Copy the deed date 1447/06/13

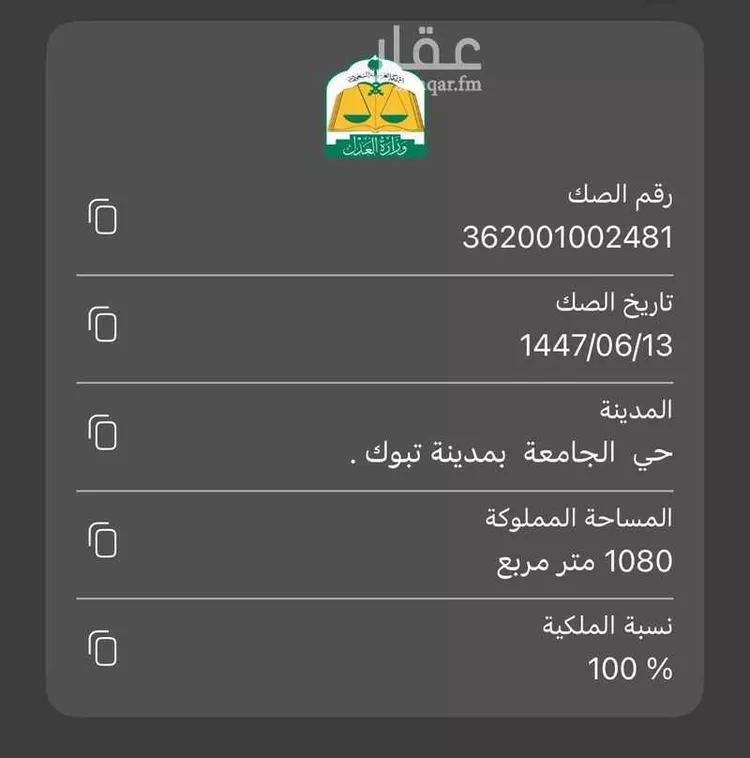click(x=104, y=324)
